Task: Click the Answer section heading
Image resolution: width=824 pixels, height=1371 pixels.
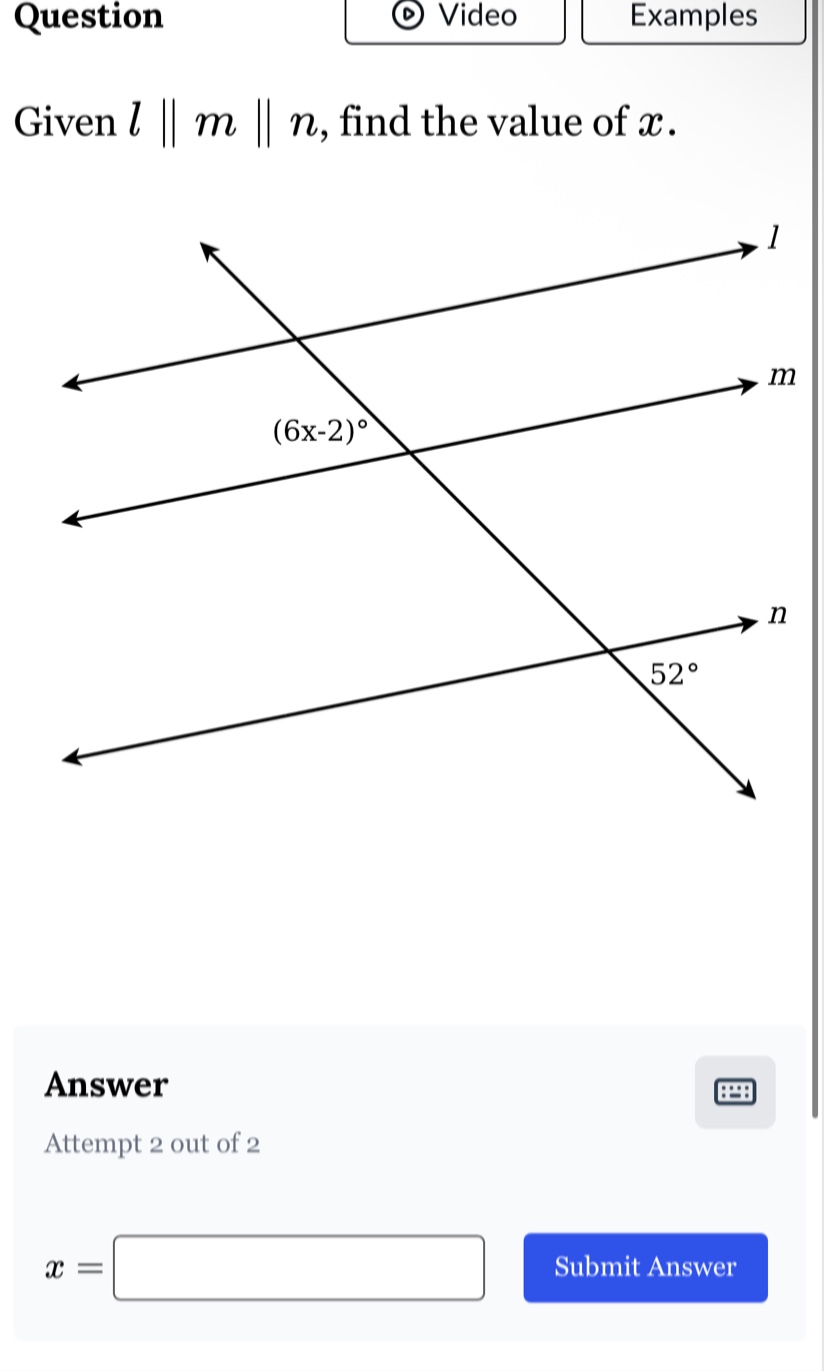Action: (105, 1083)
